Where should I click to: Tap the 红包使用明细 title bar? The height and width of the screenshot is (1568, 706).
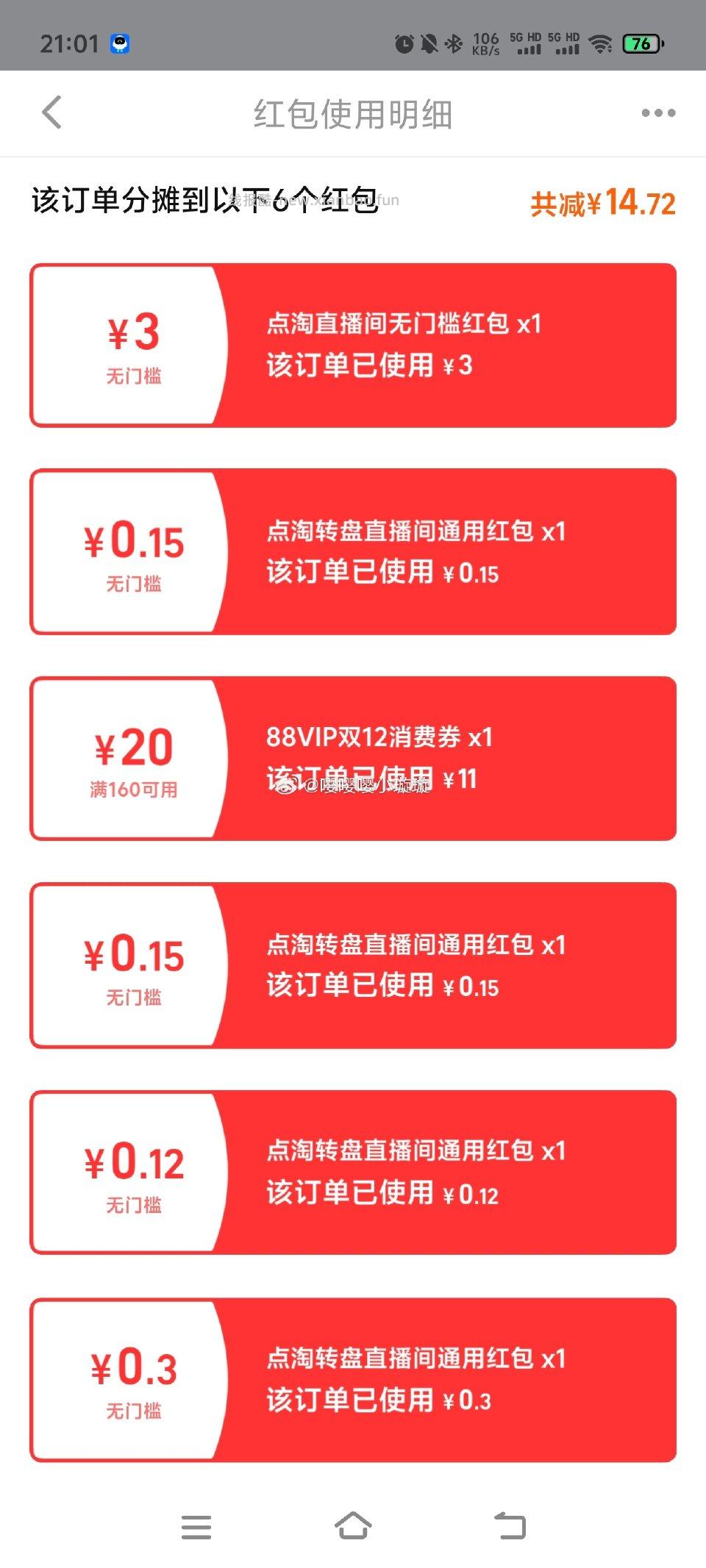pyautogui.click(x=353, y=113)
